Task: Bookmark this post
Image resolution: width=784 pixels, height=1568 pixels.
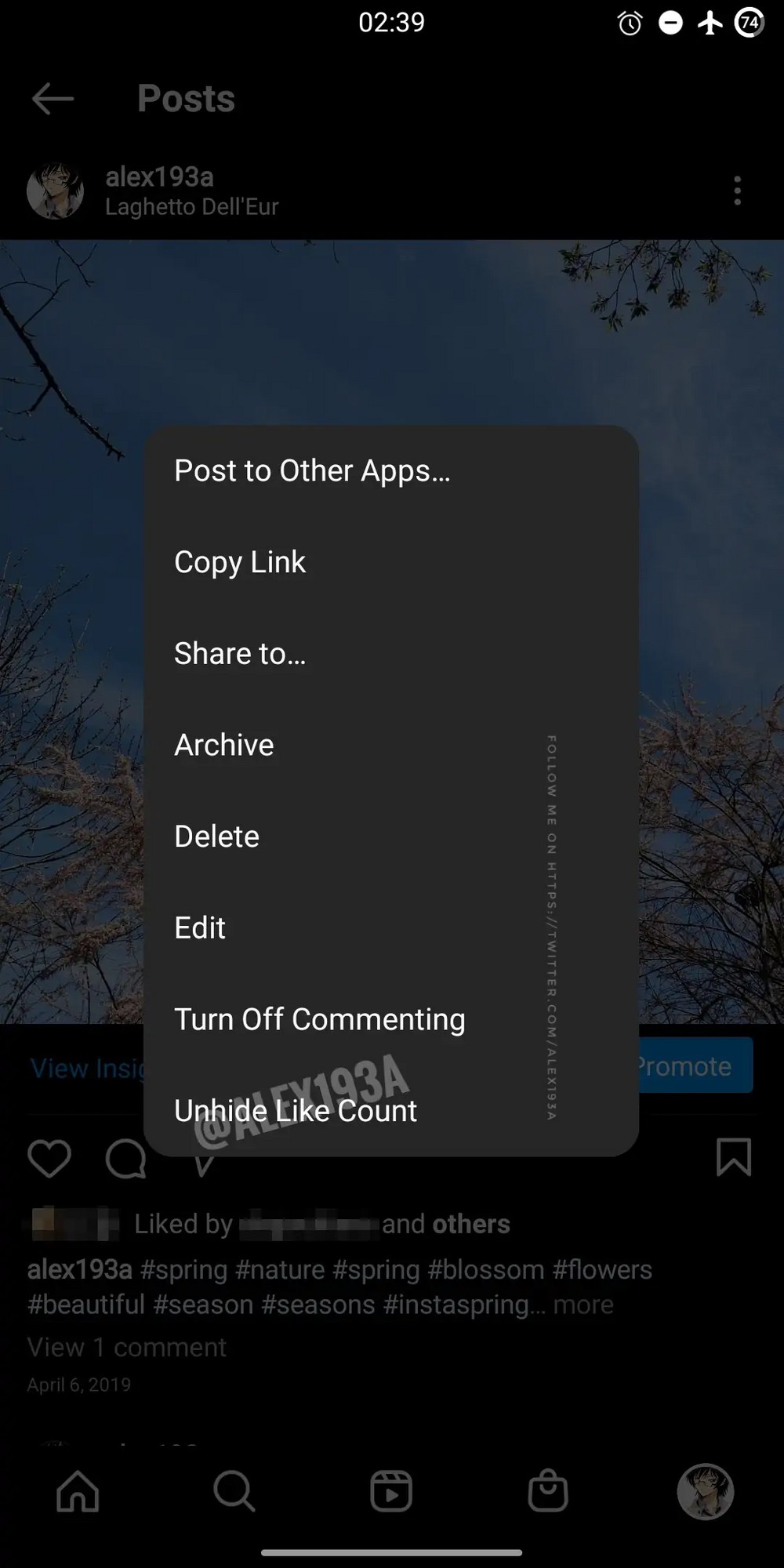Action: [734, 1157]
